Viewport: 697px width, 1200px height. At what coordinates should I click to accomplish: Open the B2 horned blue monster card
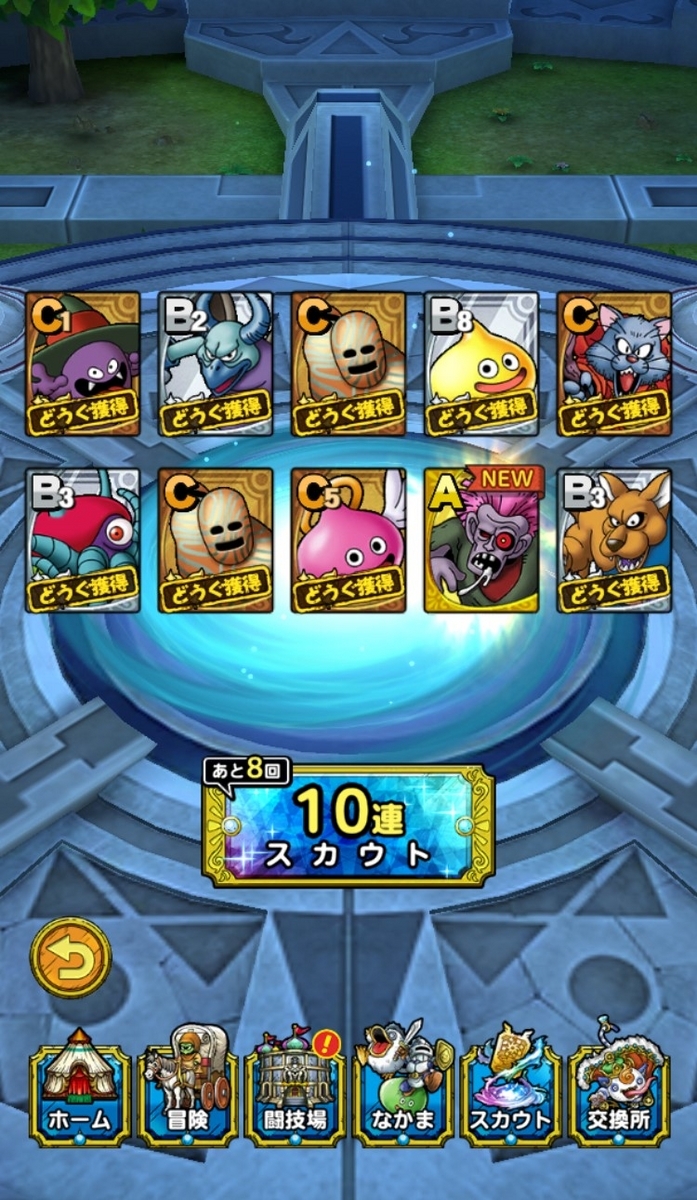pyautogui.click(x=216, y=363)
